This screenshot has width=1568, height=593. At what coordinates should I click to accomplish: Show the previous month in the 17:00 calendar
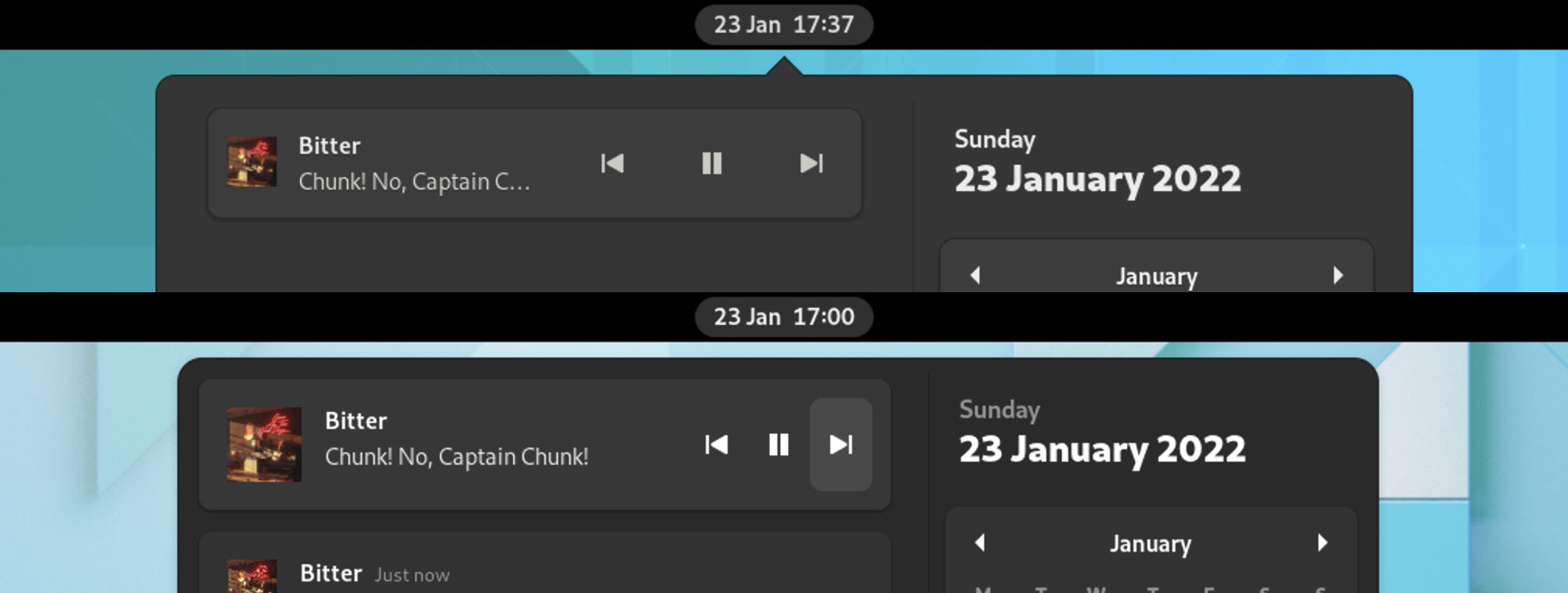[x=979, y=543]
